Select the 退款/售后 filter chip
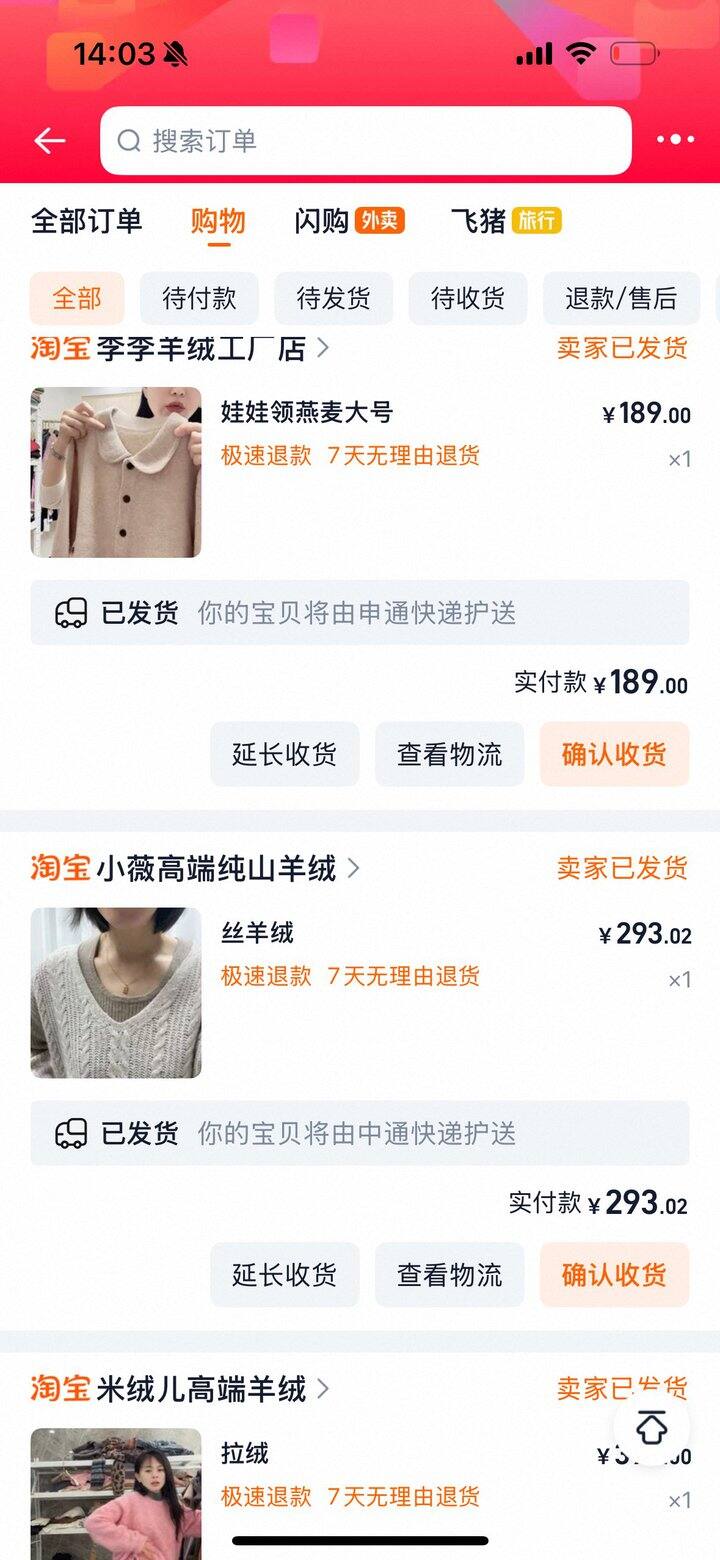This screenshot has height=1560, width=720. click(x=621, y=298)
